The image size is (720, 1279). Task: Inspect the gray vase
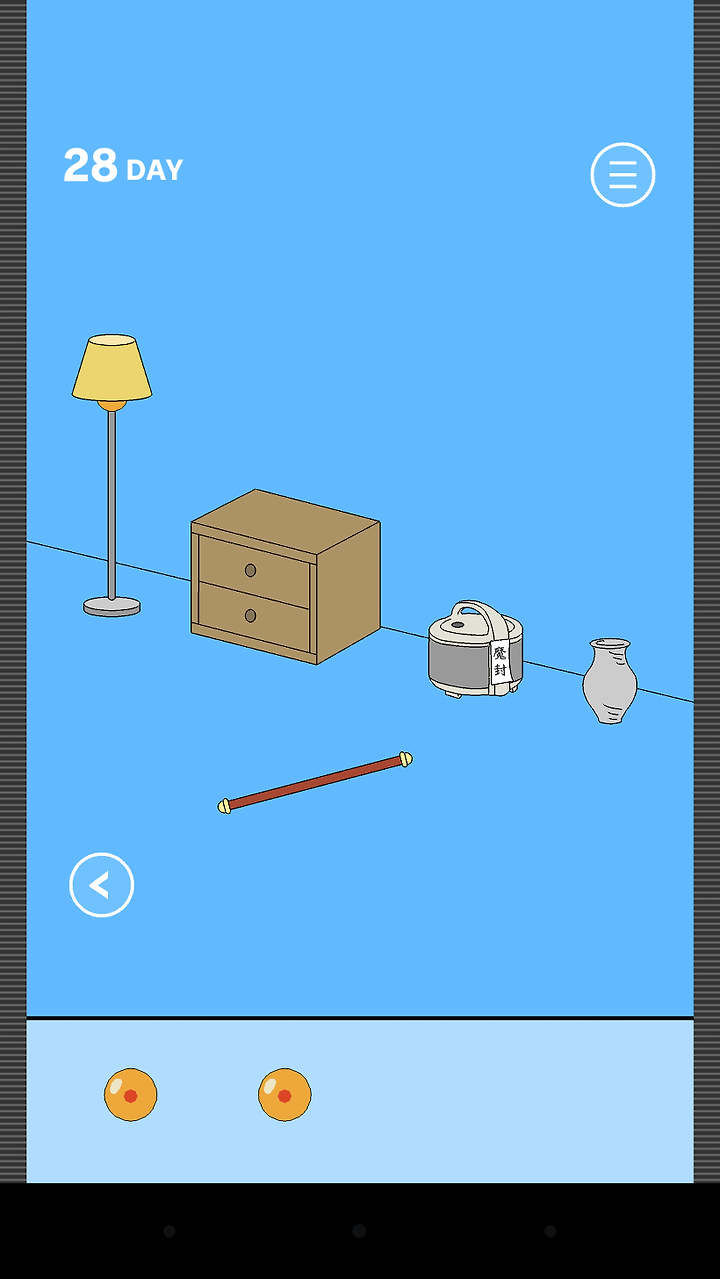point(610,680)
